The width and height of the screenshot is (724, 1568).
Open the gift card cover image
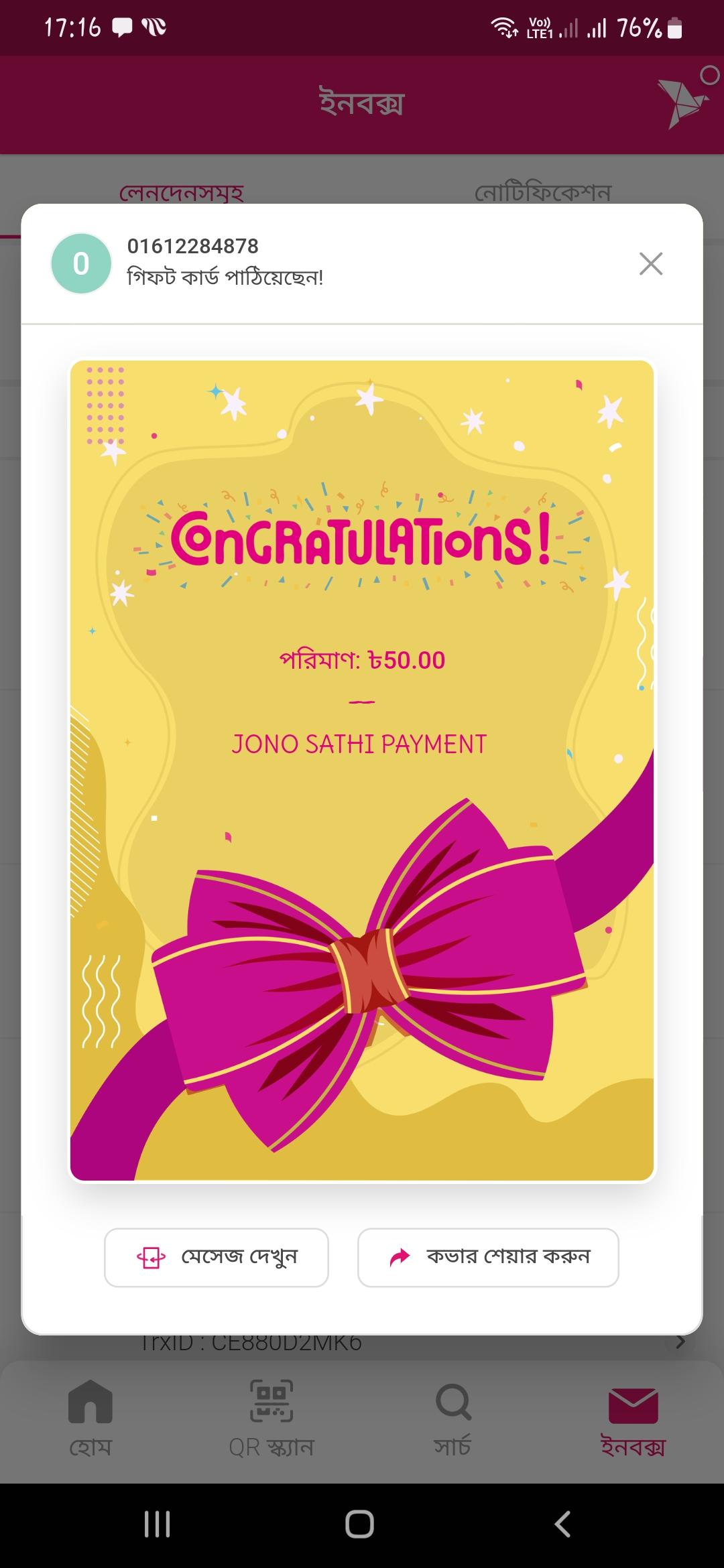tap(362, 771)
